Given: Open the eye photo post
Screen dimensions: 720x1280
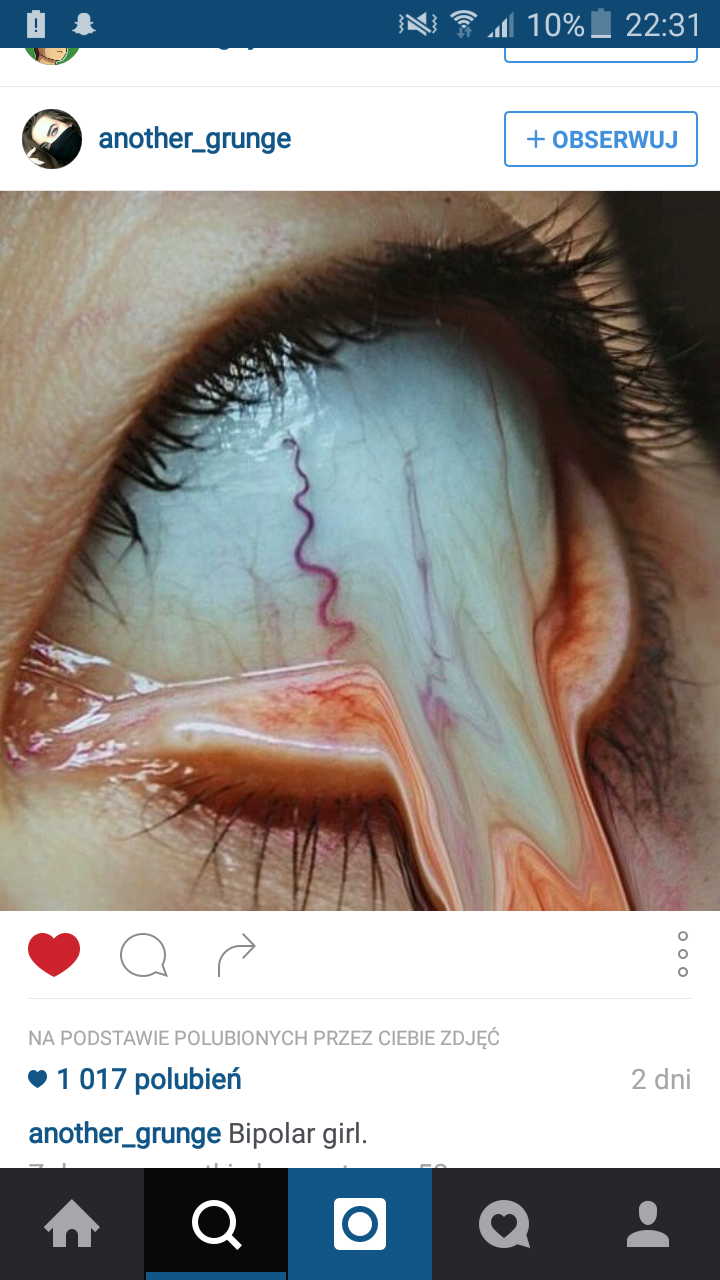Looking at the screenshot, I should pyautogui.click(x=360, y=550).
